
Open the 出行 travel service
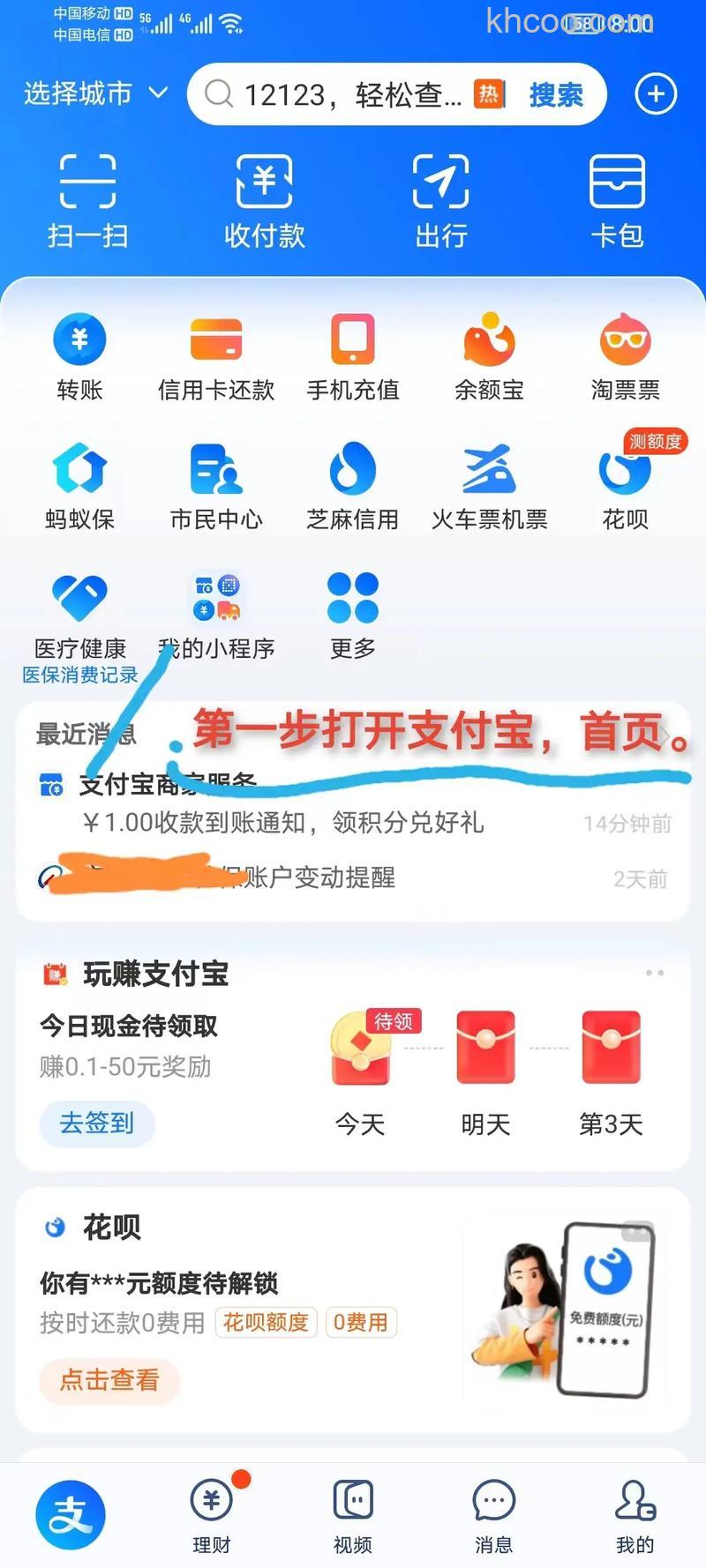click(440, 198)
